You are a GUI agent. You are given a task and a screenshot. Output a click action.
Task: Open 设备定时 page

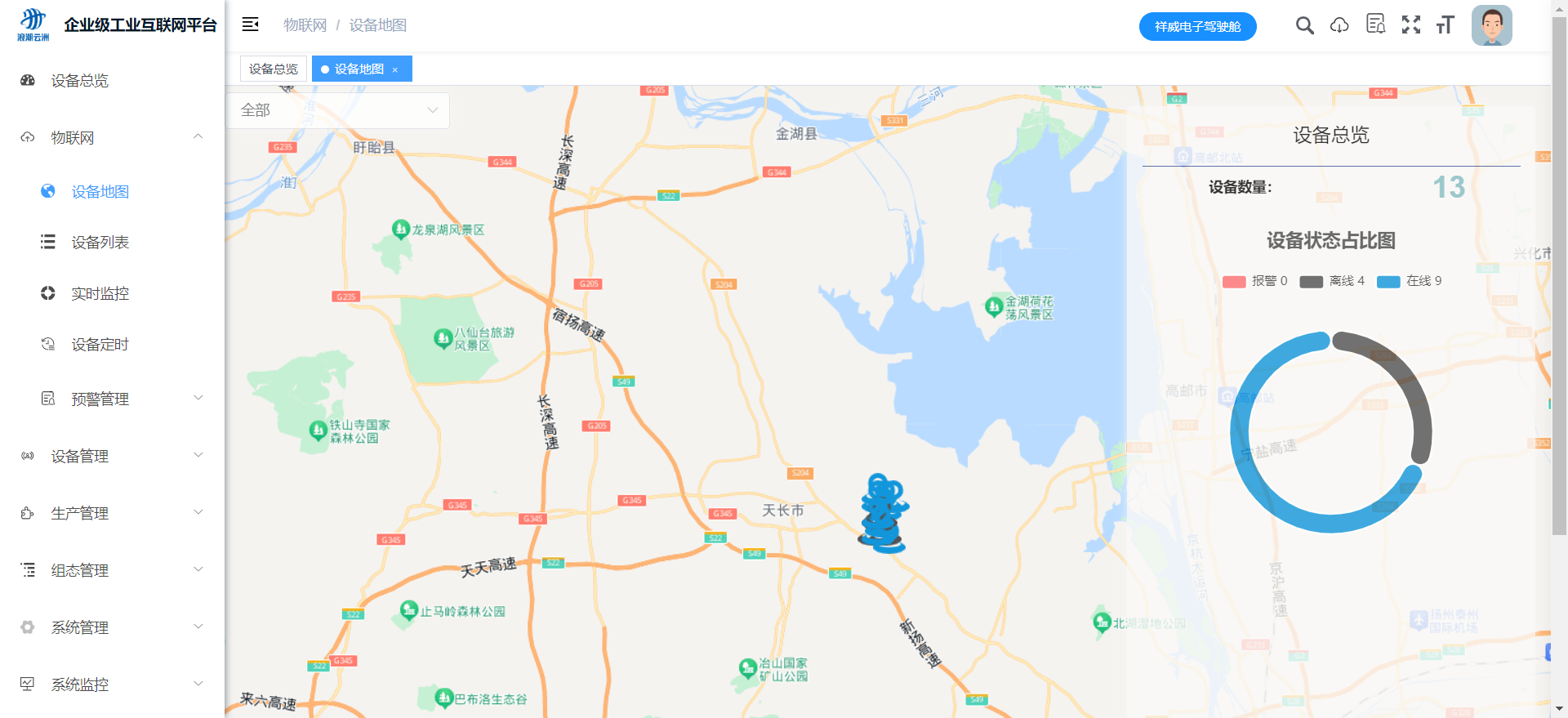100,344
